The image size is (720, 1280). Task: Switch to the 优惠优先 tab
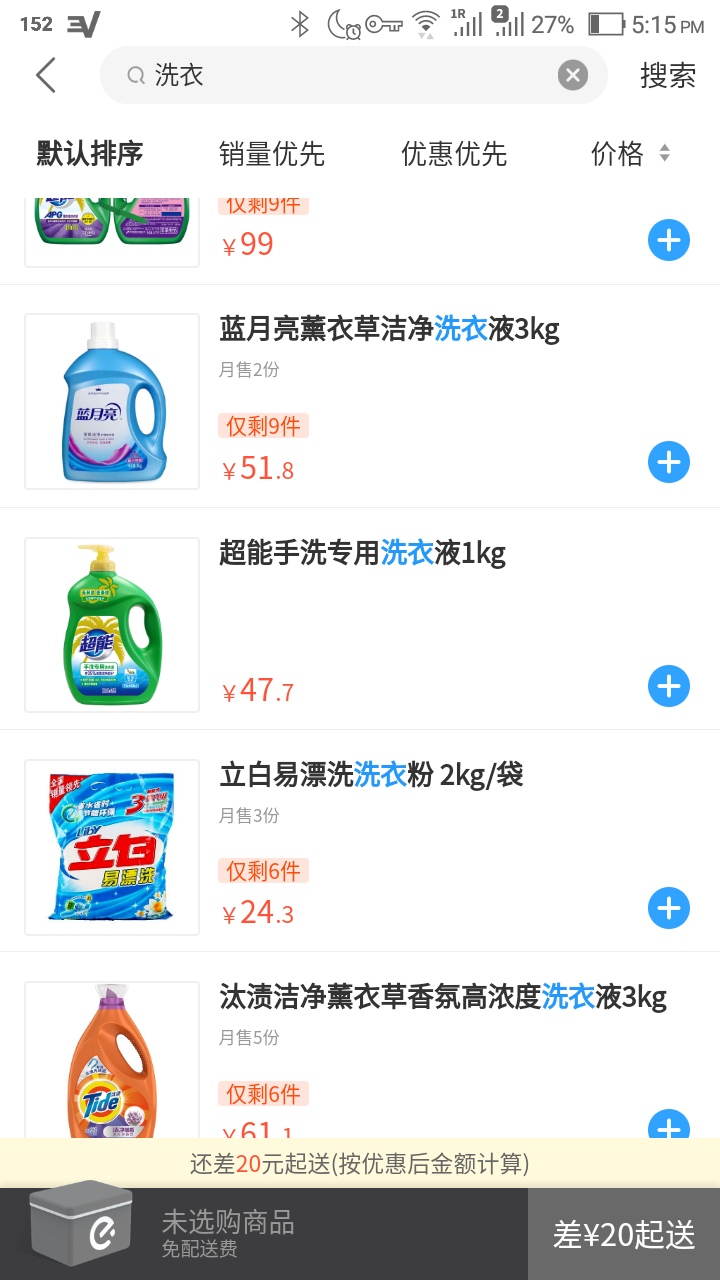454,154
